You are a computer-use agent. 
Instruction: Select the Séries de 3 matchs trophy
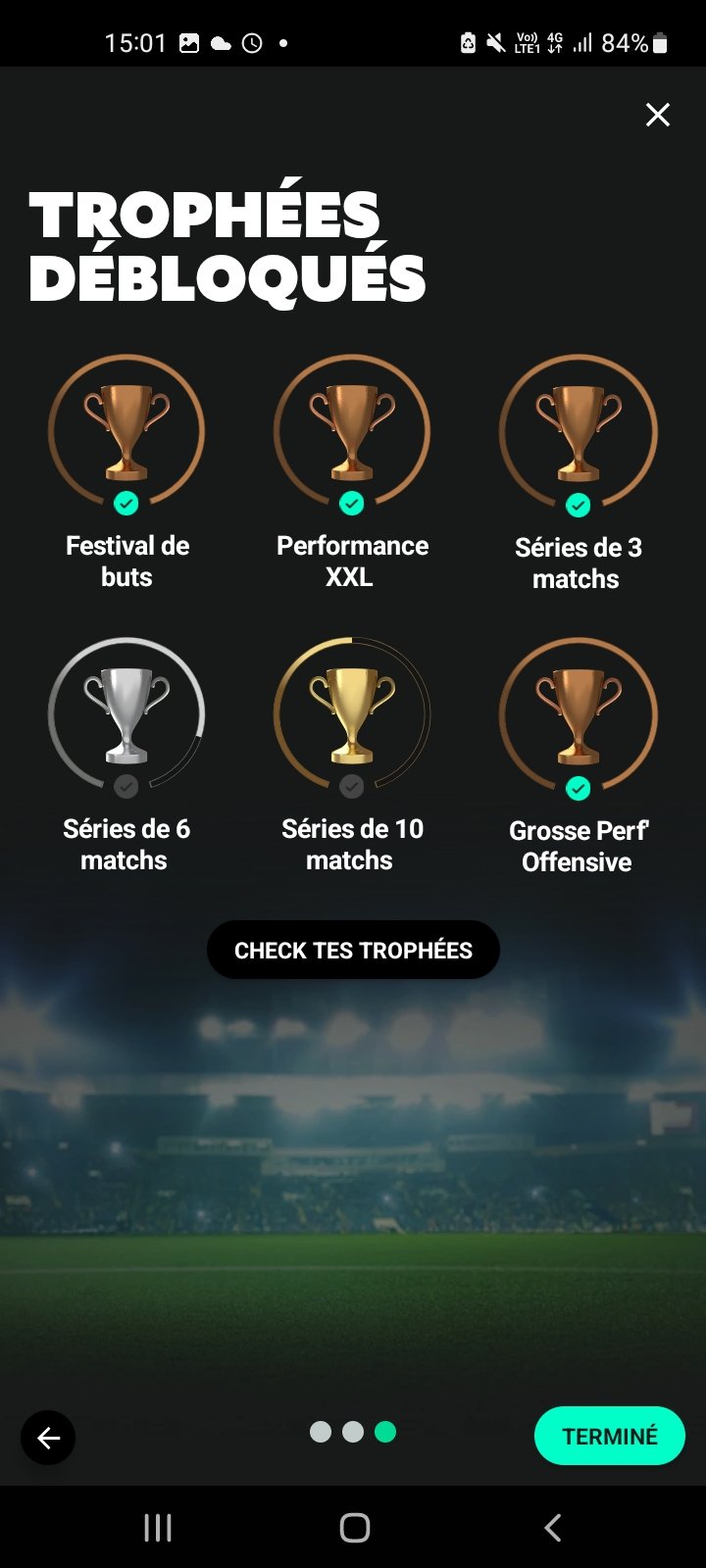coord(578,431)
